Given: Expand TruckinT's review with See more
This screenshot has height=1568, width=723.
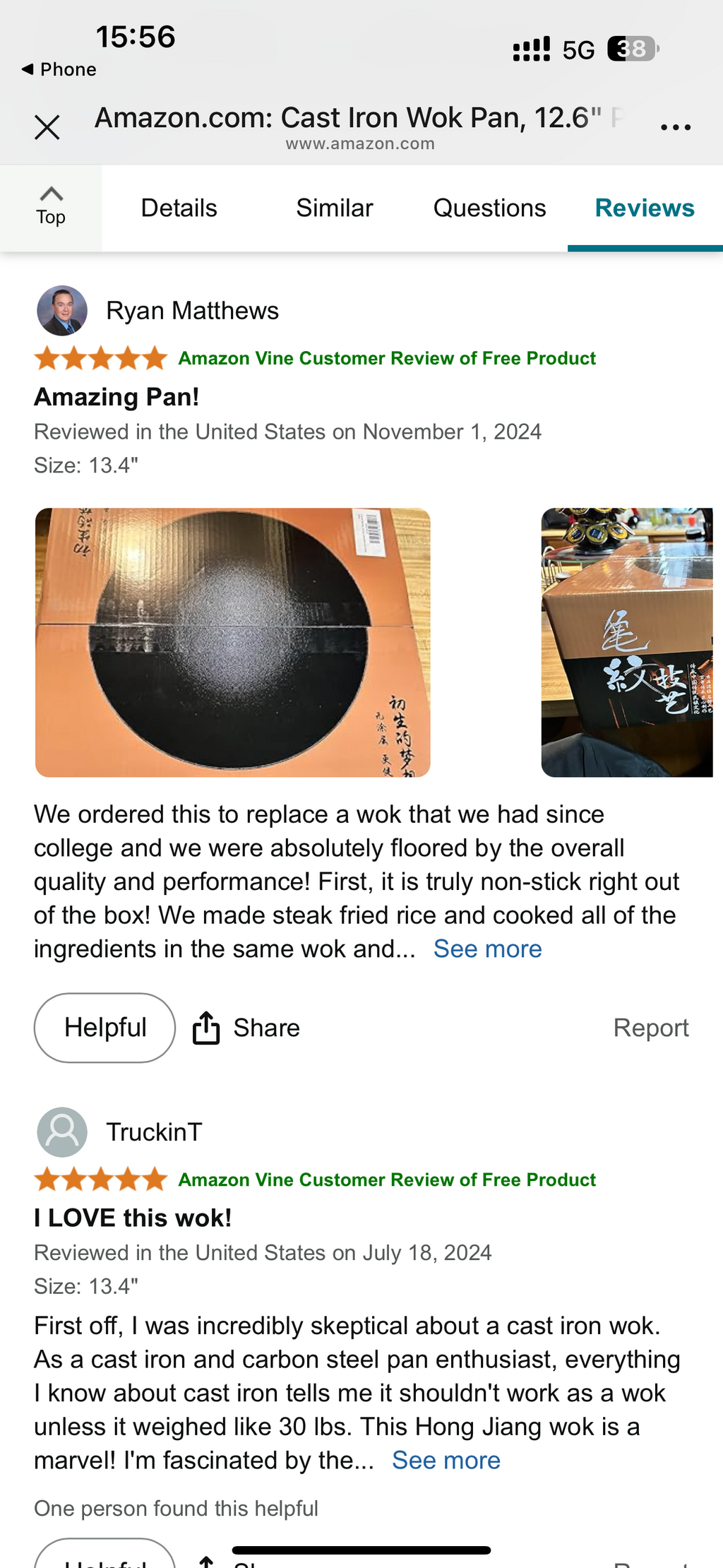Looking at the screenshot, I should 446,1460.
